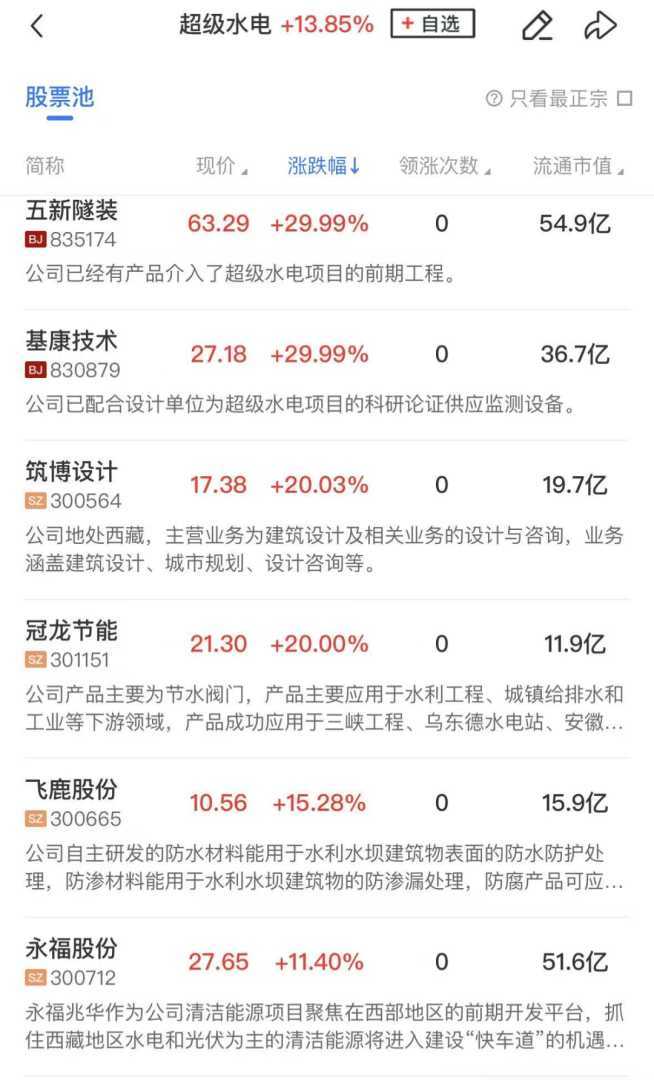Select the 股票池 tab

click(59, 97)
